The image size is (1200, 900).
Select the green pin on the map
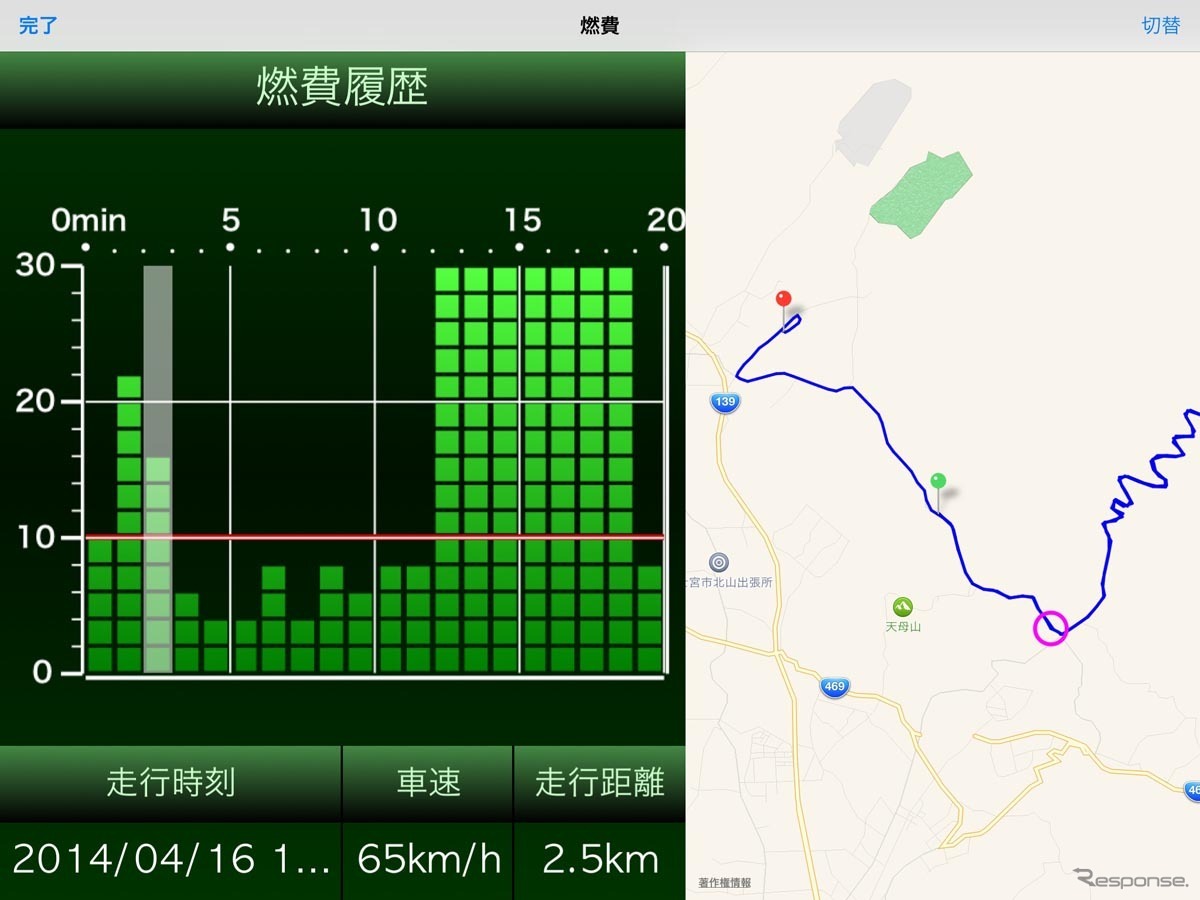[x=937, y=482]
